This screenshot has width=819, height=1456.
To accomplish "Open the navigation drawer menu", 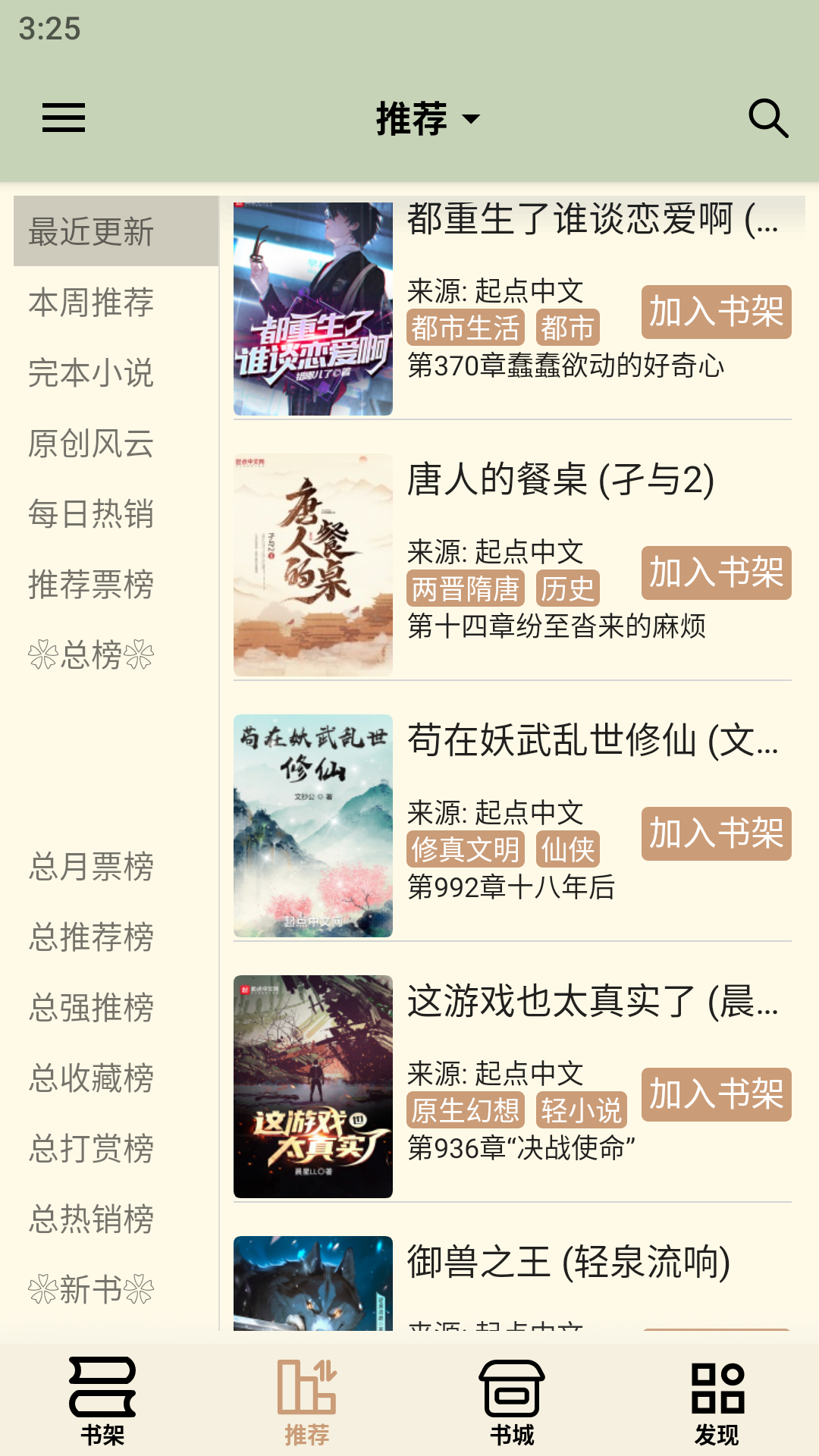I will [x=63, y=118].
